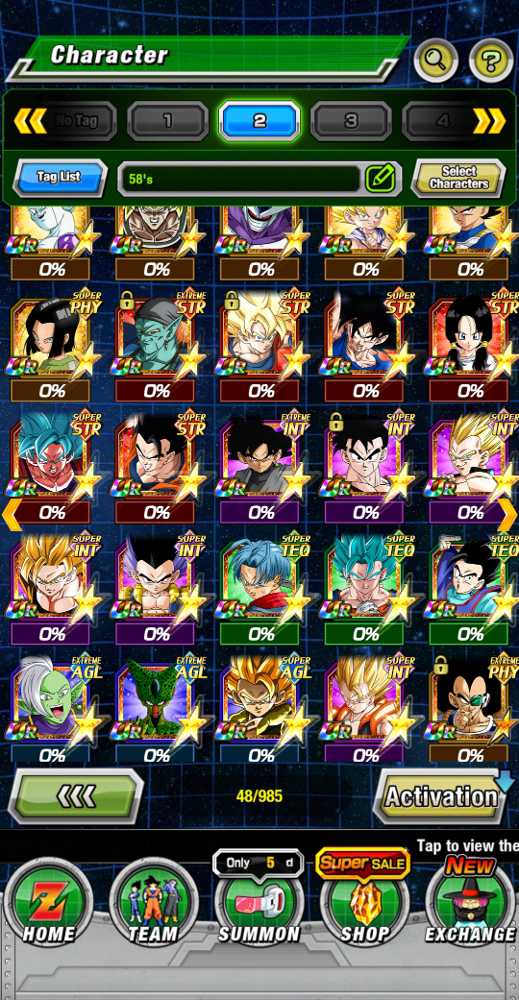
Task: Switch to tag tab 3
Action: pos(351,121)
